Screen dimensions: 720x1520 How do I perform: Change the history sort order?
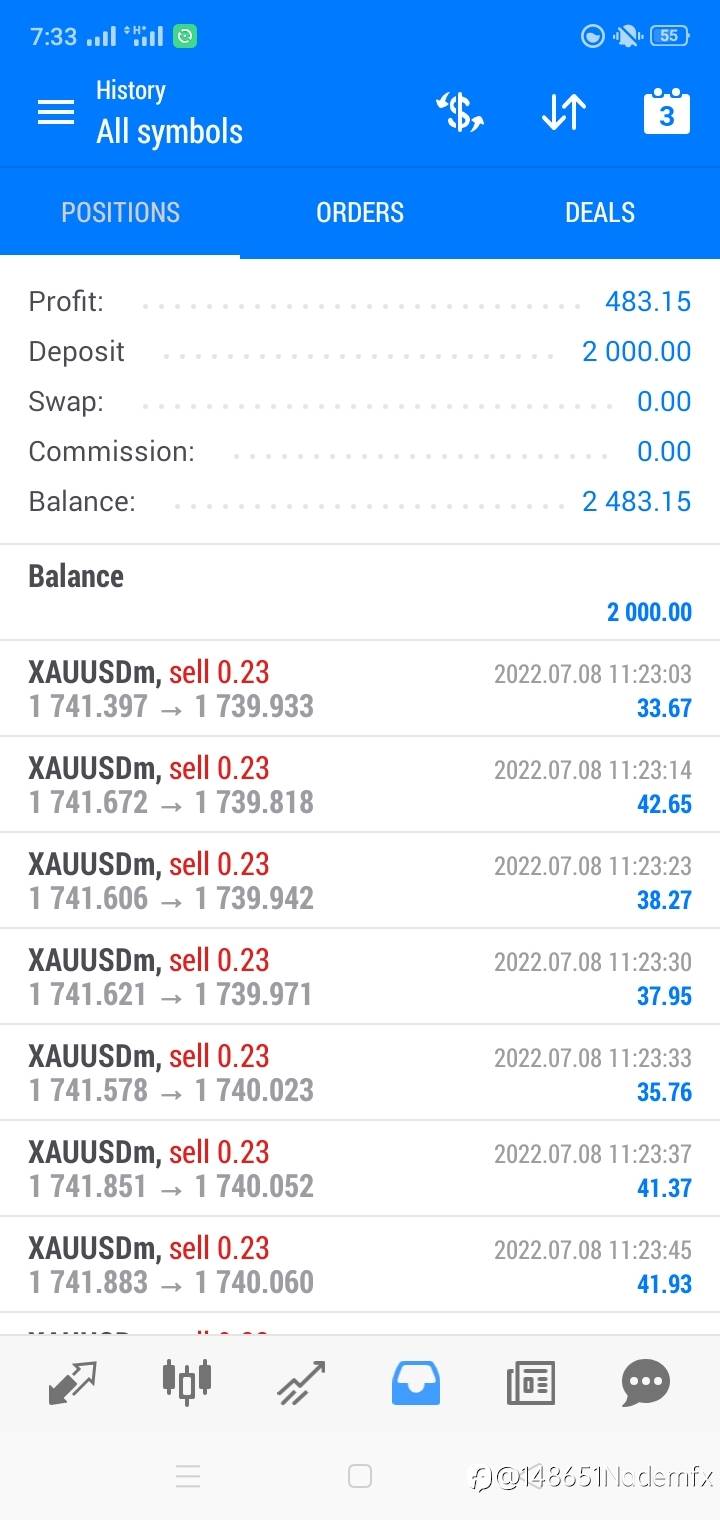point(563,112)
